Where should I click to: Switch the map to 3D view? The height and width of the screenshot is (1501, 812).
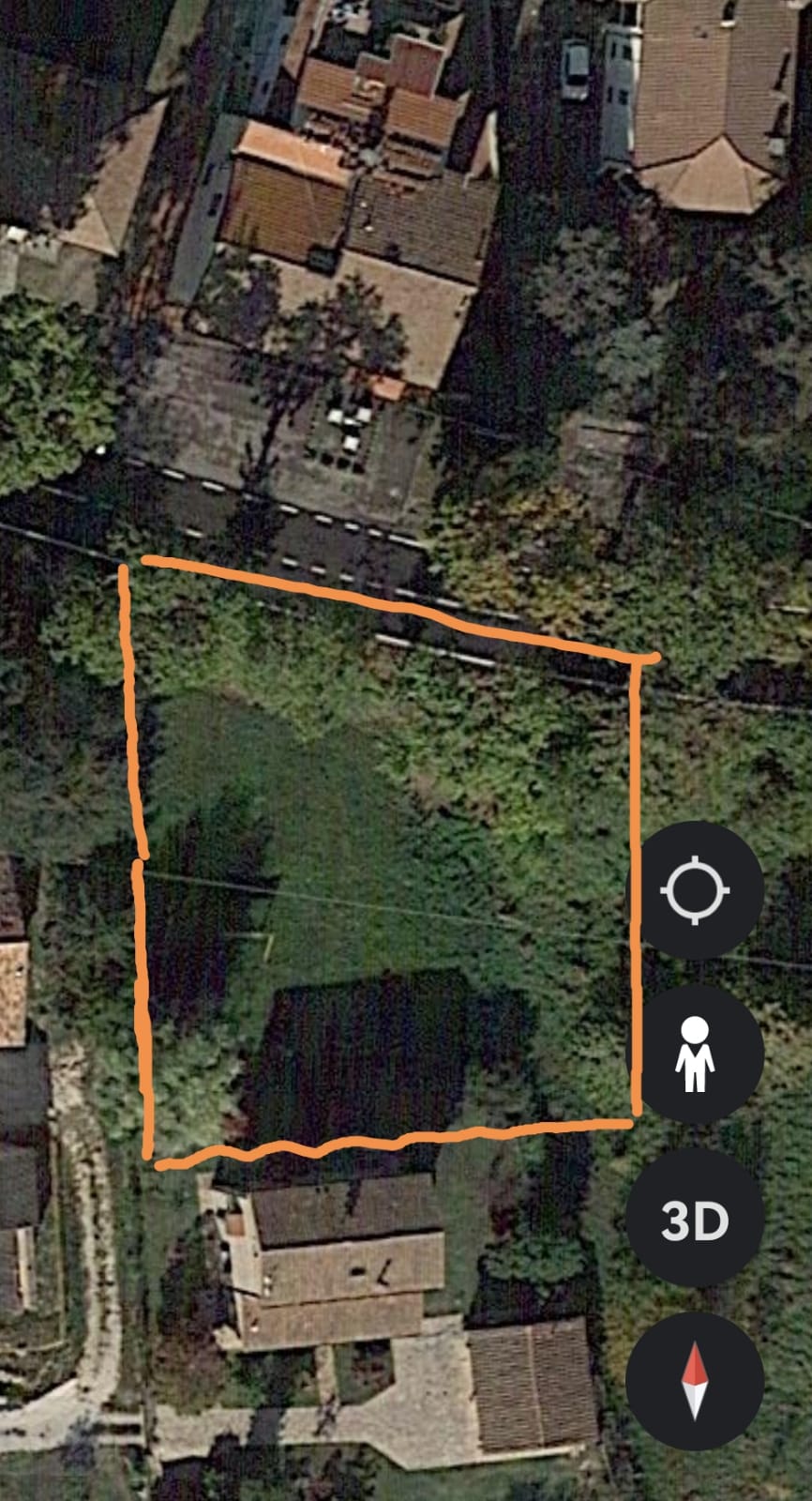(695, 1219)
